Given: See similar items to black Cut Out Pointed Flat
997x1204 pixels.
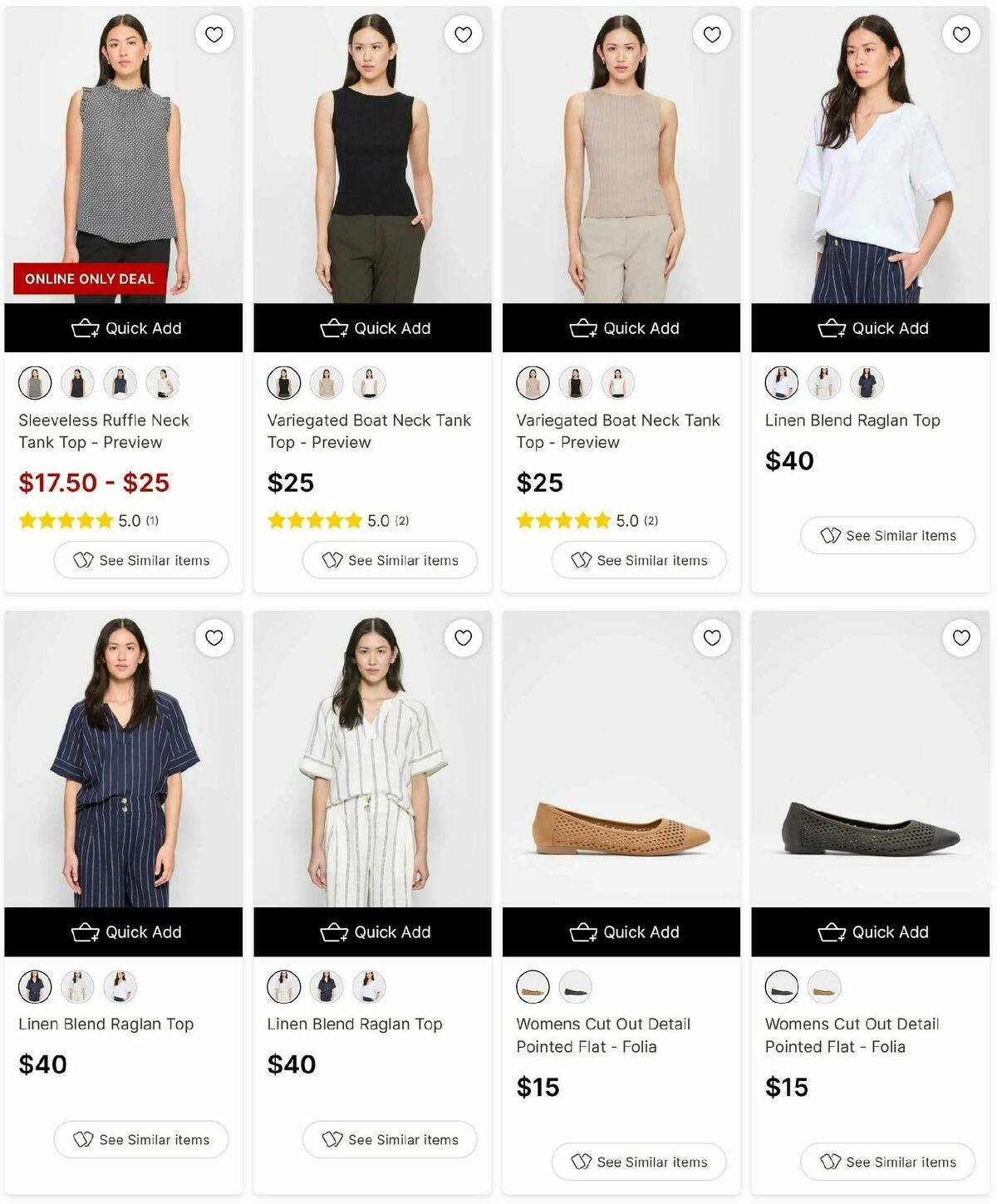Looking at the screenshot, I should coord(887,1162).
